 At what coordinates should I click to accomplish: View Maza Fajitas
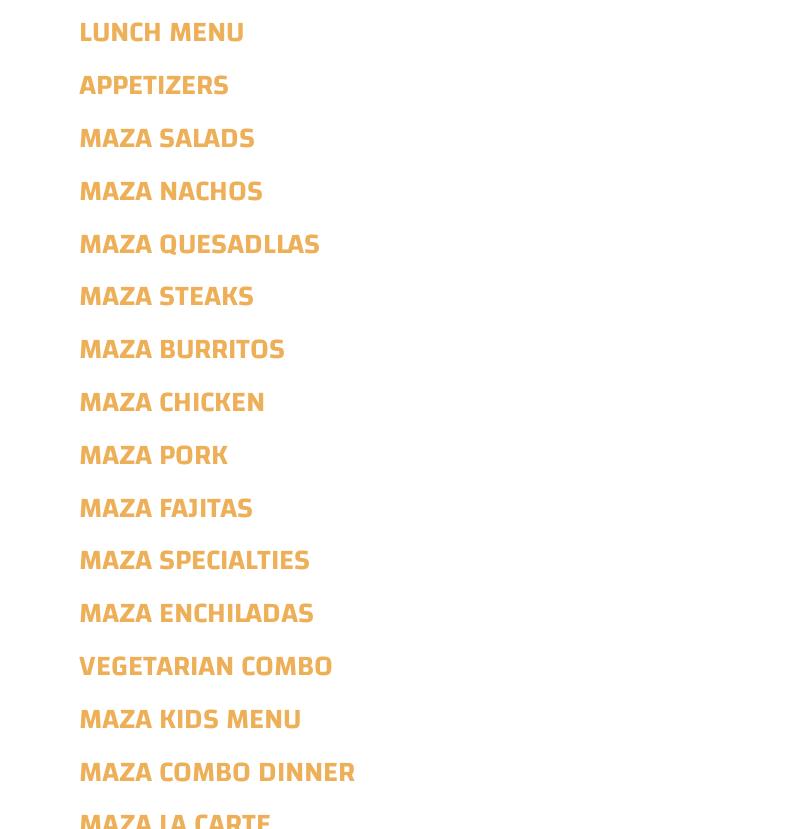166,509
